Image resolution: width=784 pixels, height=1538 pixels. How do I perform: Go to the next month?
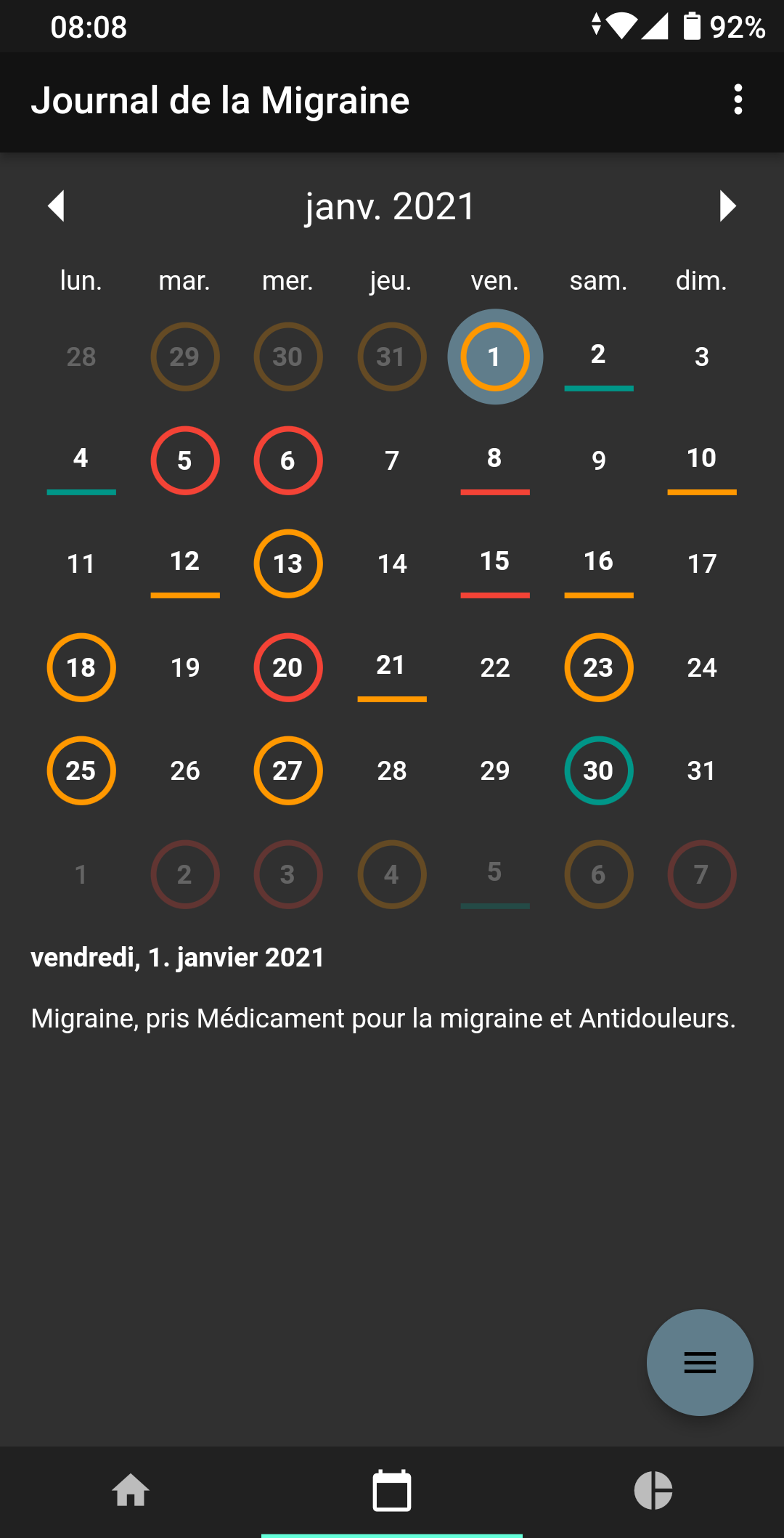(727, 206)
